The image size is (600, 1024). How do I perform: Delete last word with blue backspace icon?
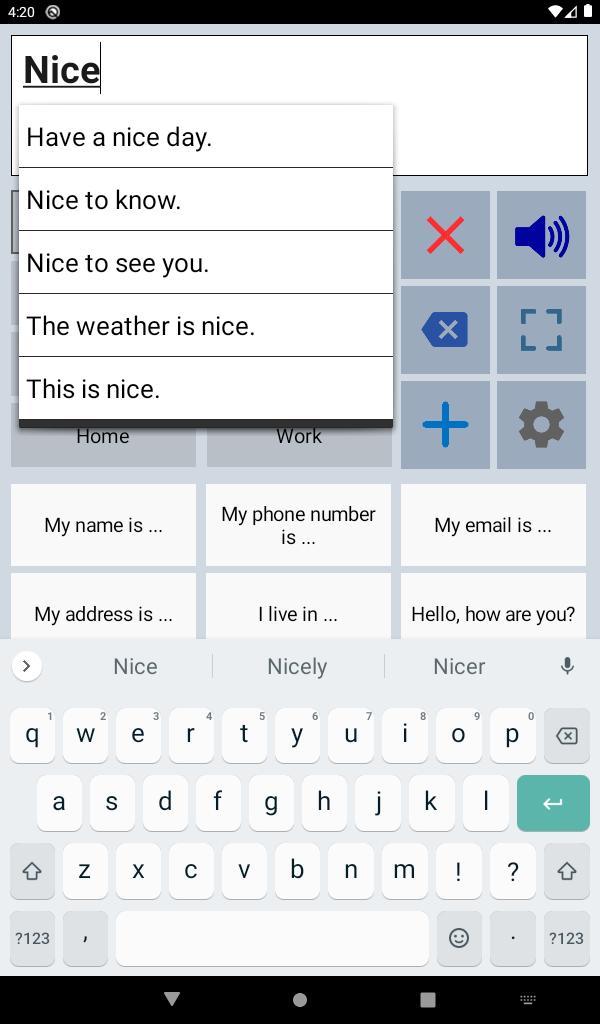tap(445, 330)
